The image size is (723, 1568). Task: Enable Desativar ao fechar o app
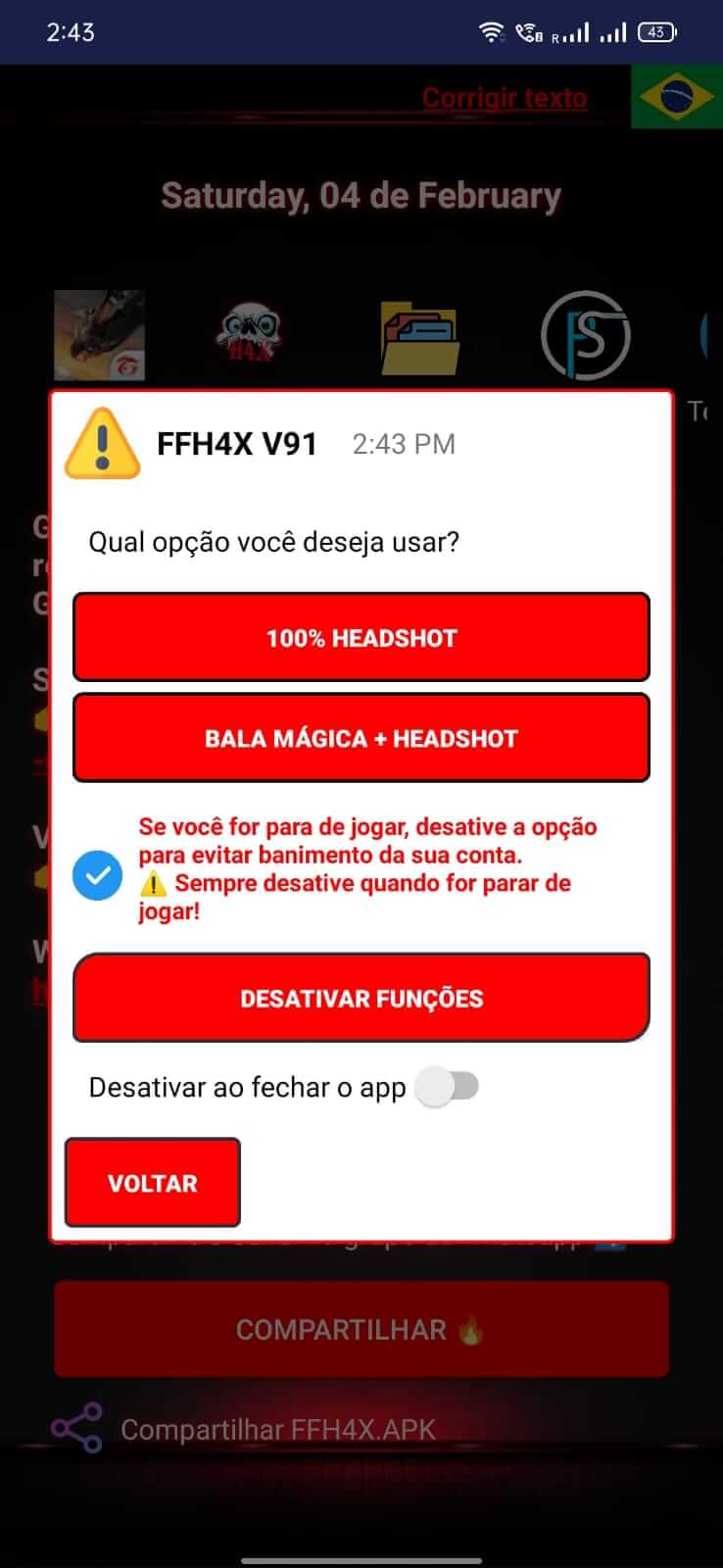pos(448,1086)
